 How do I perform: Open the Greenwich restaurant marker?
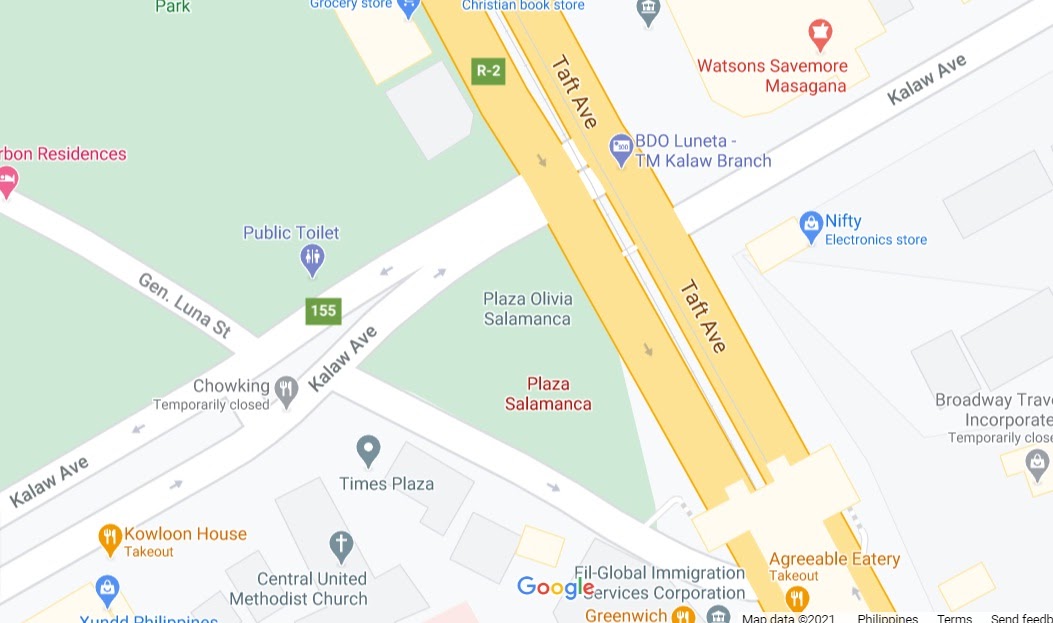click(x=683, y=614)
